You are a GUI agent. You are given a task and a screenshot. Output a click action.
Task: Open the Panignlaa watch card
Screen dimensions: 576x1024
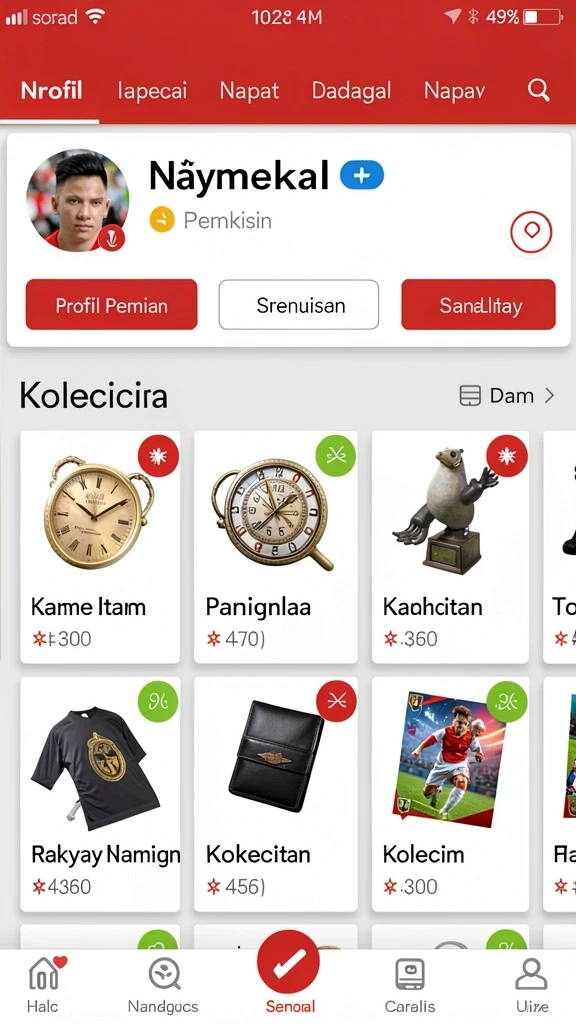(276, 547)
